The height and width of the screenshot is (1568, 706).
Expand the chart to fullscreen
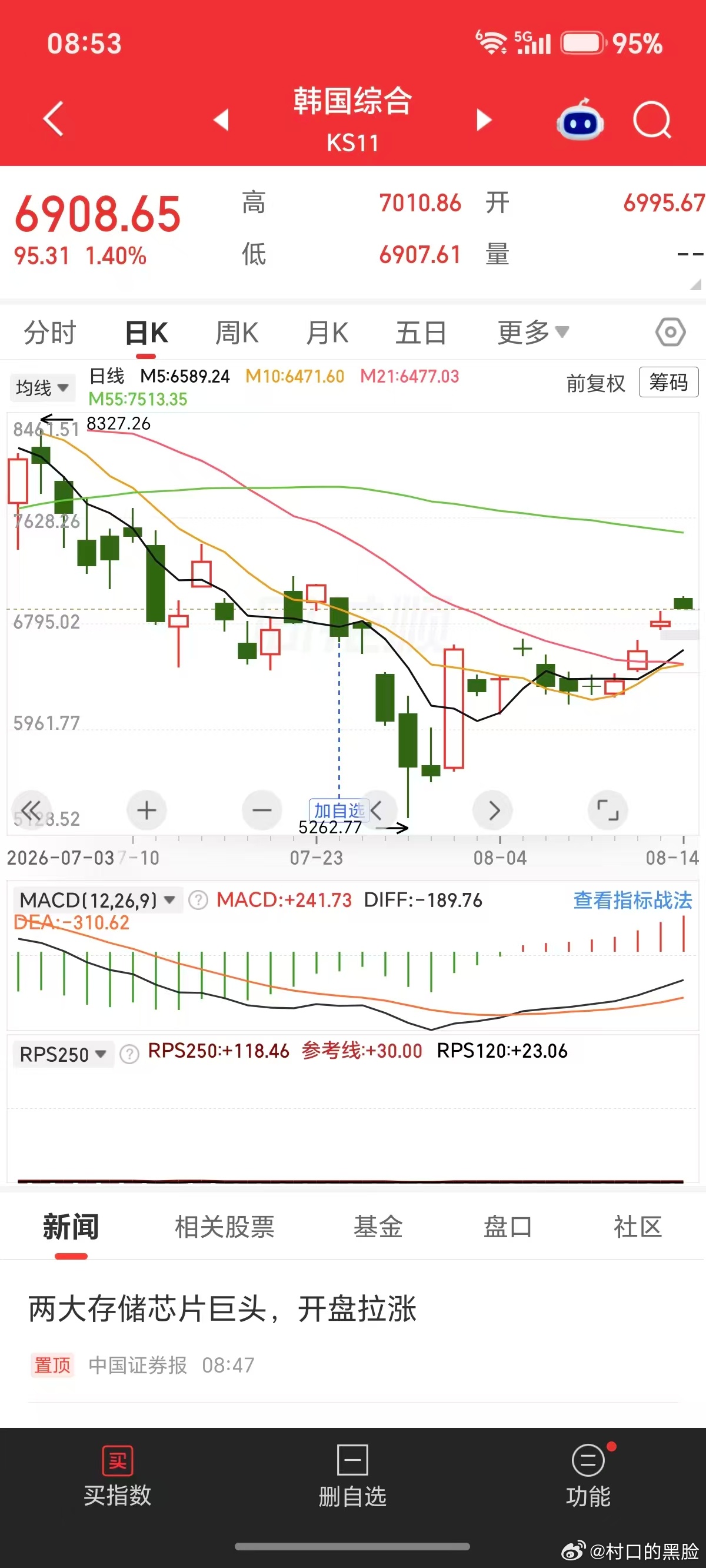pyautogui.click(x=607, y=810)
